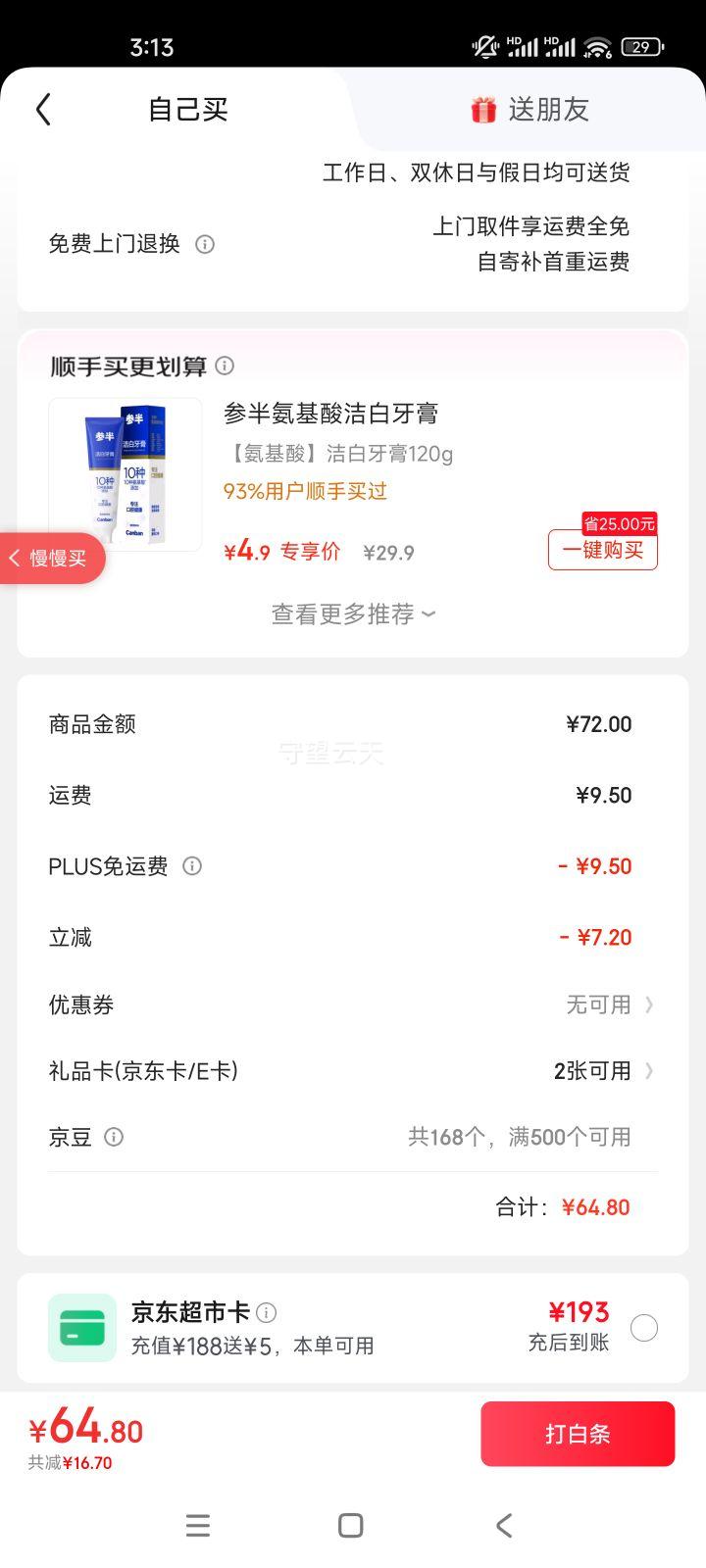Tap 一键购买 to buy the toothpaste
The image size is (706, 1568).
pyautogui.click(x=602, y=550)
